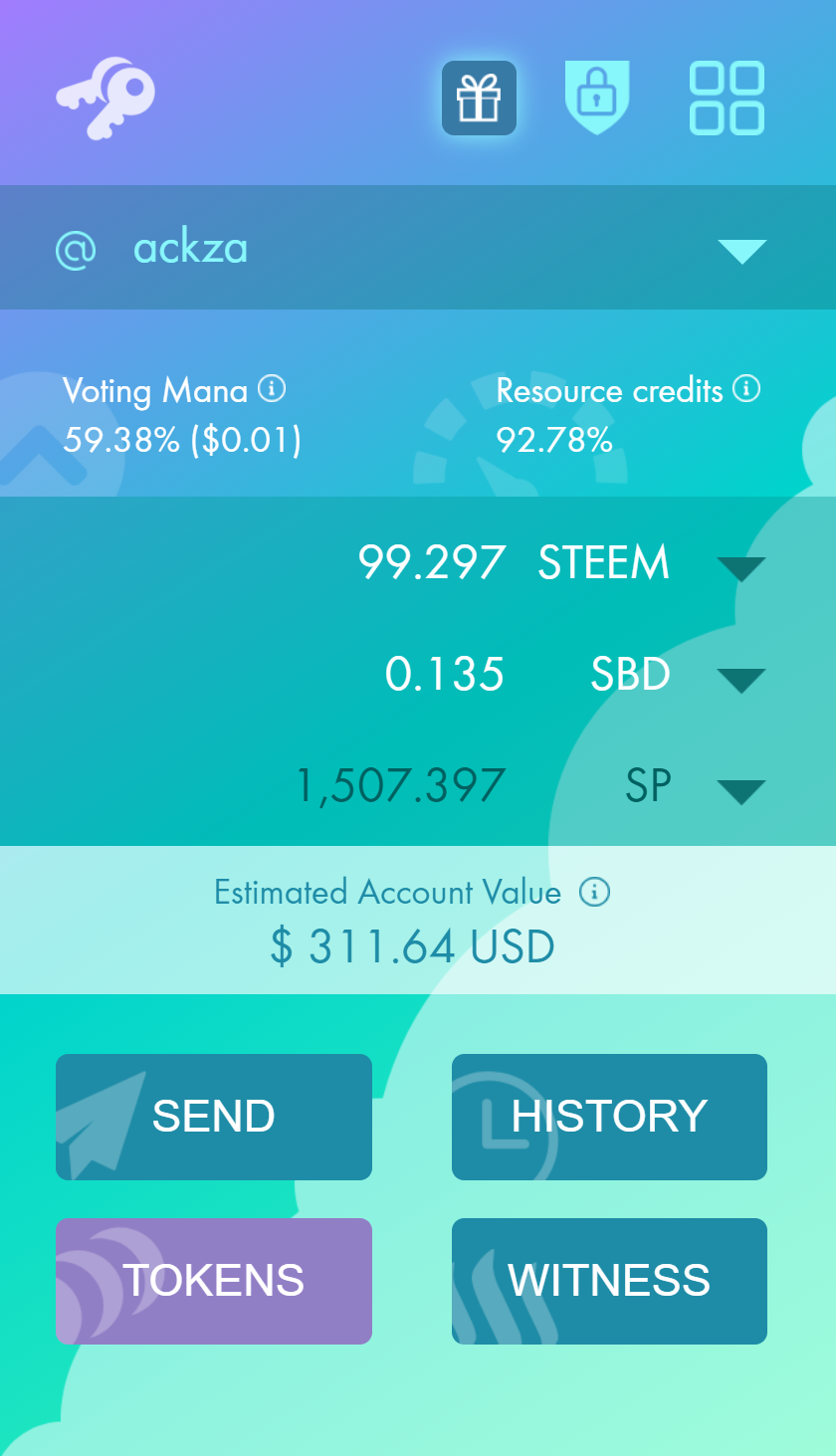View Estimated Account Value info
The height and width of the screenshot is (1456, 836).
click(x=594, y=892)
